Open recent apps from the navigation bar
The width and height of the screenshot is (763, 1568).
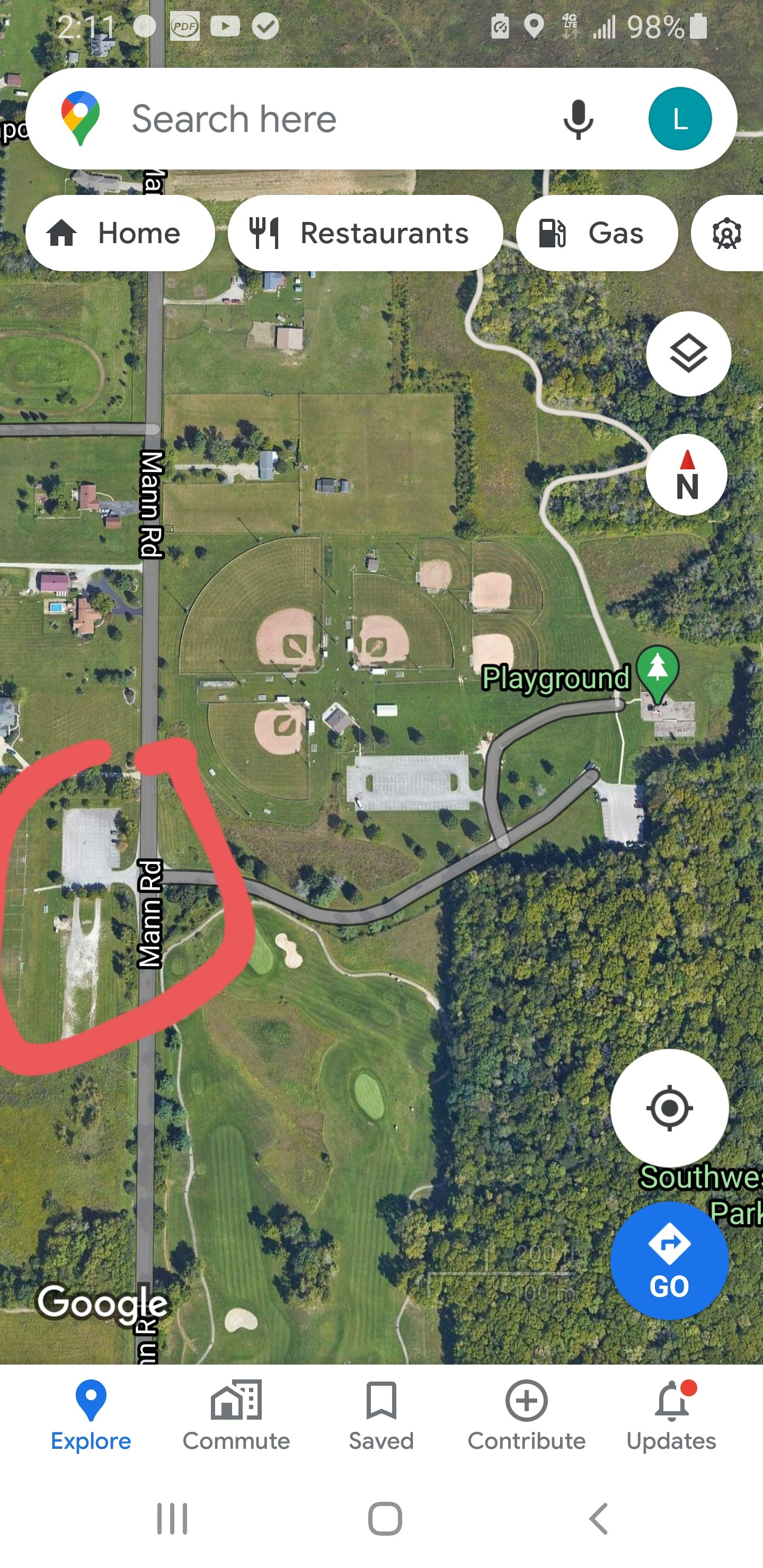[x=172, y=1518]
